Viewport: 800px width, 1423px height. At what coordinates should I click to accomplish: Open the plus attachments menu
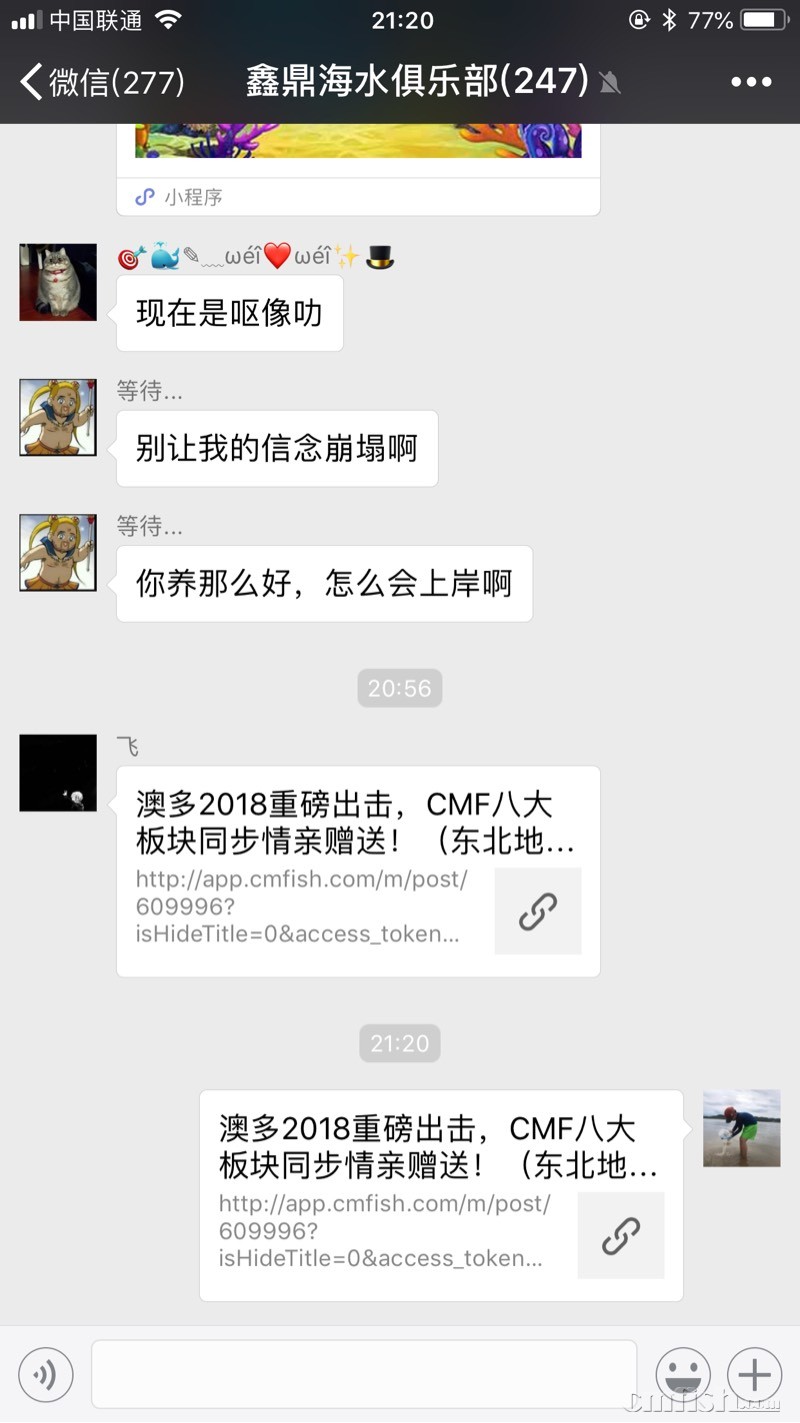(754, 1375)
